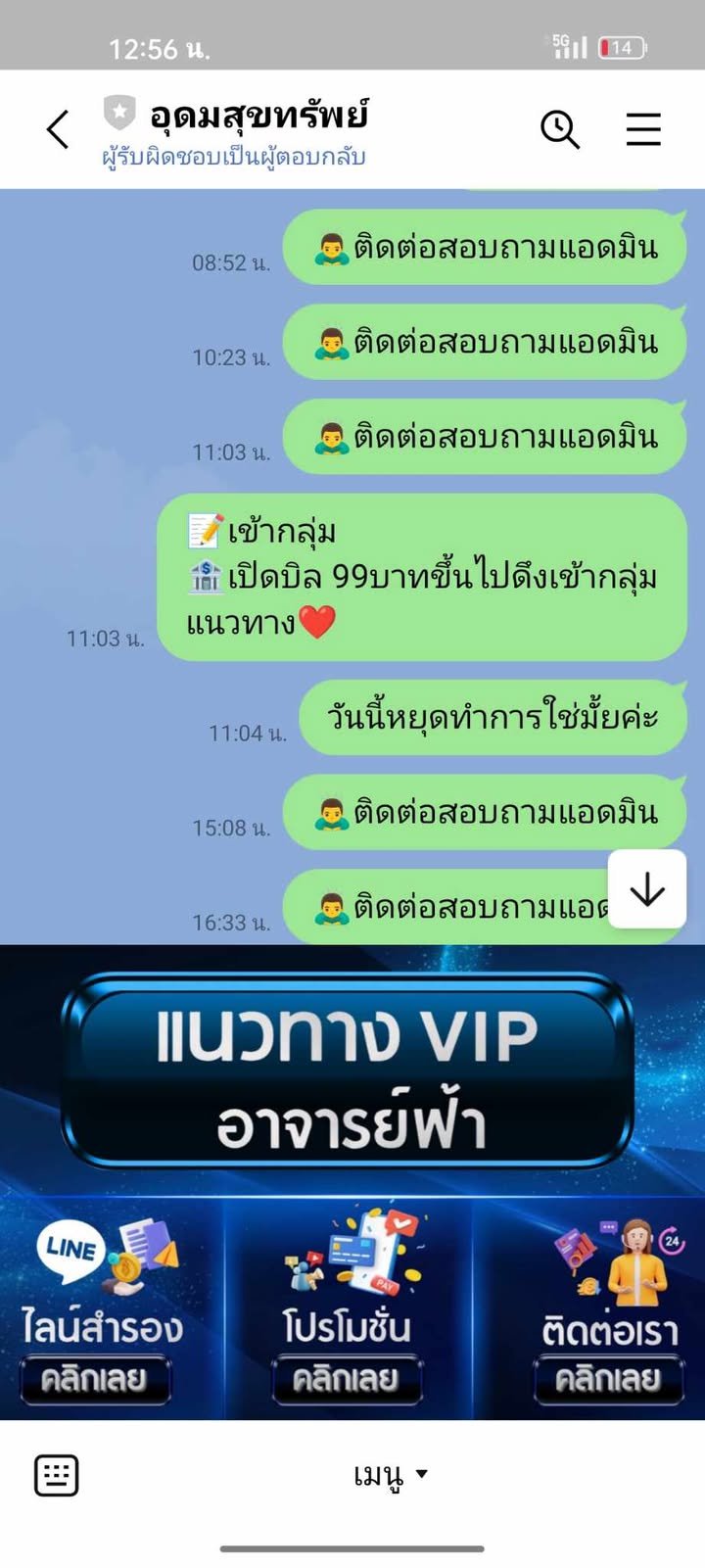Viewport: 705px width, 1568px height.
Task: Collapse the เมนู rich menu
Action: (x=390, y=1474)
